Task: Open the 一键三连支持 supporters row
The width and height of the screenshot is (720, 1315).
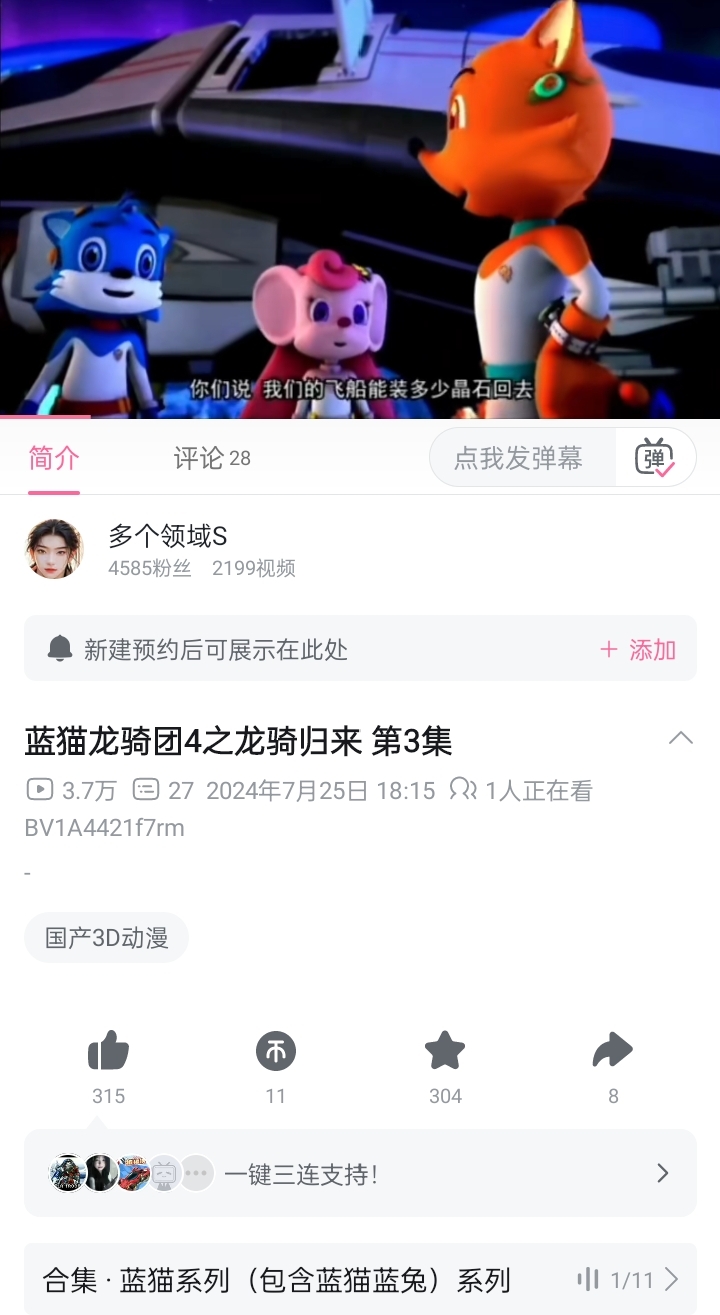Action: click(x=360, y=1173)
